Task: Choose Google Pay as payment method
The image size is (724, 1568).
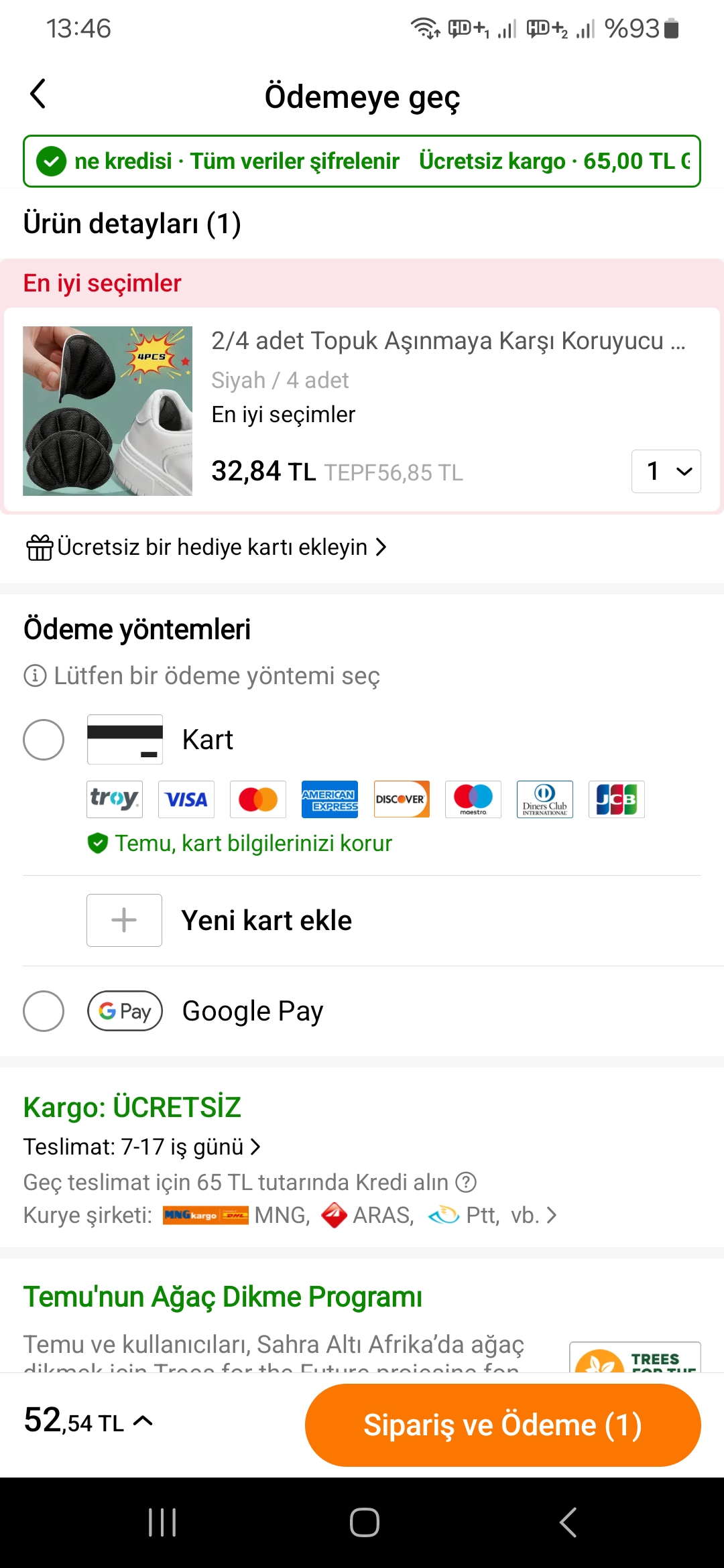Action: click(x=44, y=1010)
